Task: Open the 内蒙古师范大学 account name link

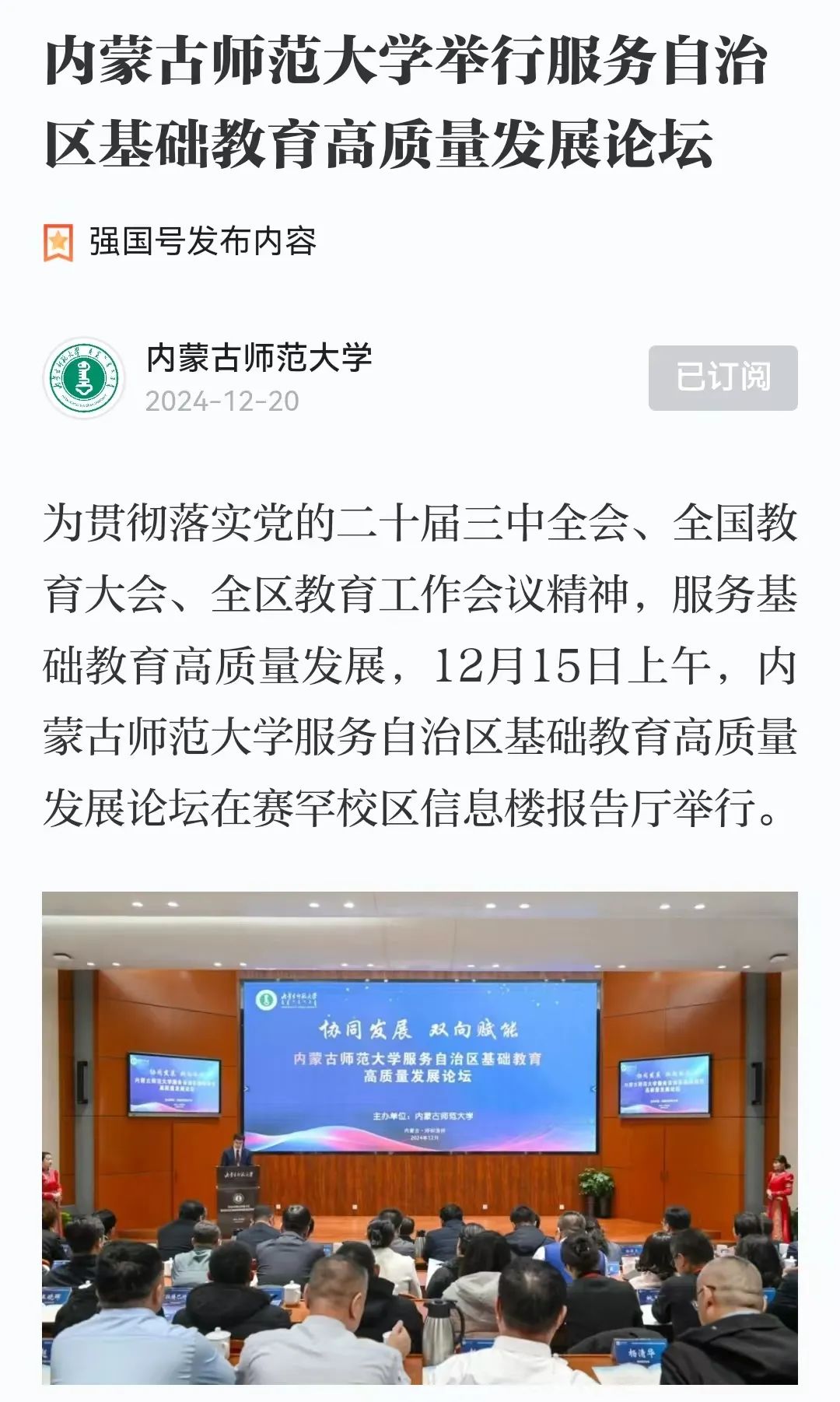Action: tap(259, 358)
